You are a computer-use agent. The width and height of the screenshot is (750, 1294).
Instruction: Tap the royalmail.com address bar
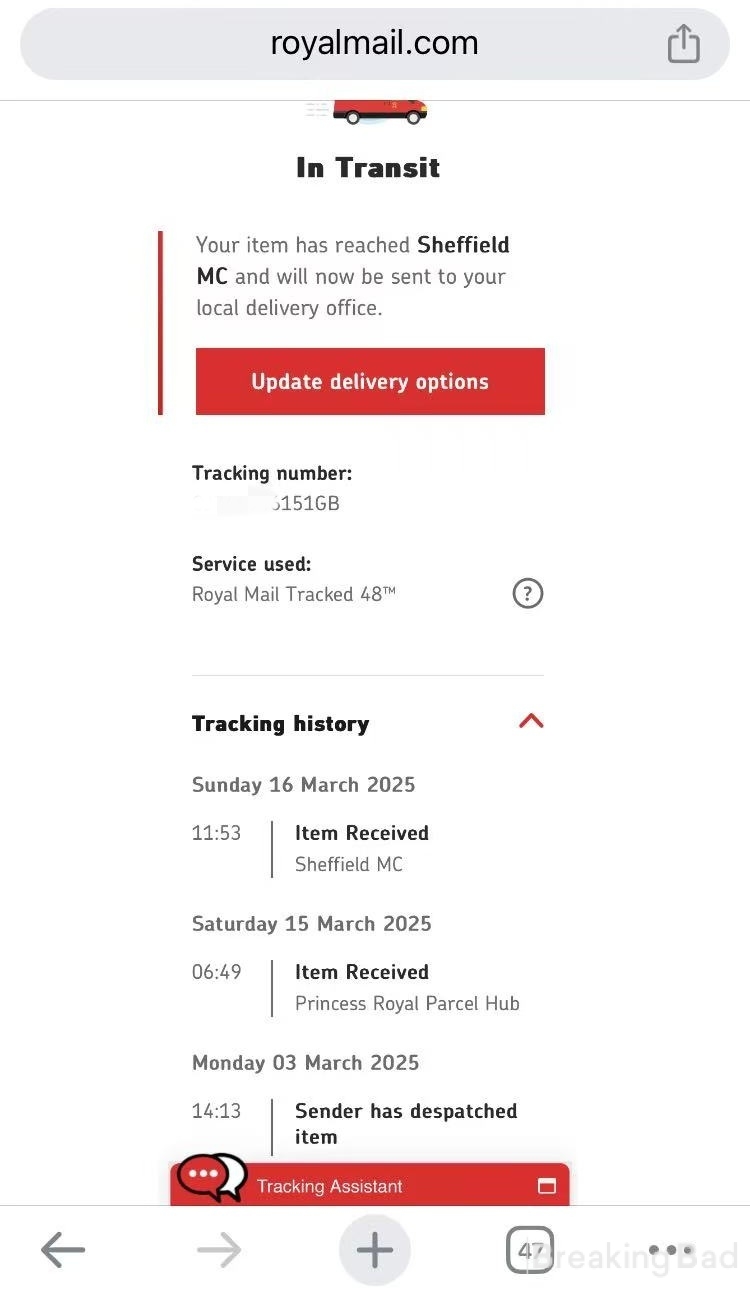(374, 44)
